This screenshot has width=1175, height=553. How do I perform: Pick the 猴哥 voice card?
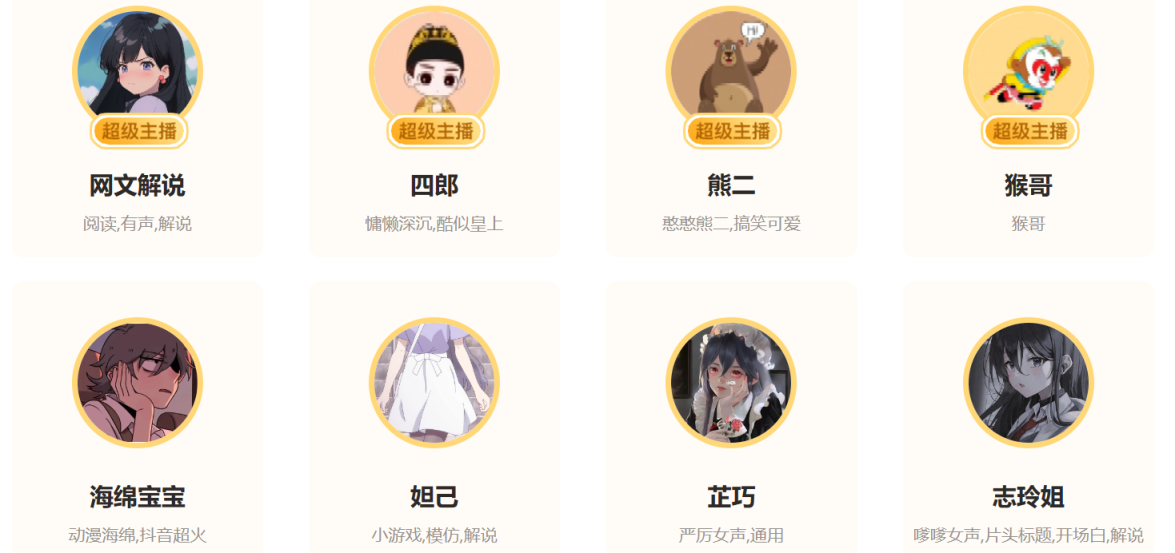1028,130
